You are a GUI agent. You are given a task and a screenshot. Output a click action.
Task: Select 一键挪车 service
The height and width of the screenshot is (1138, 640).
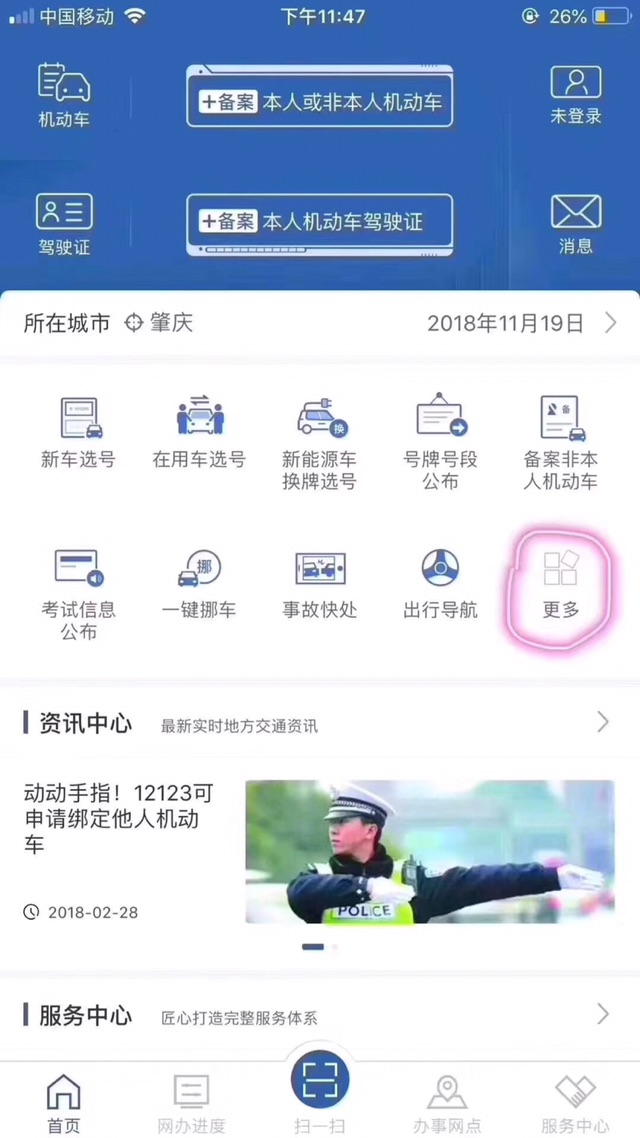tap(199, 583)
